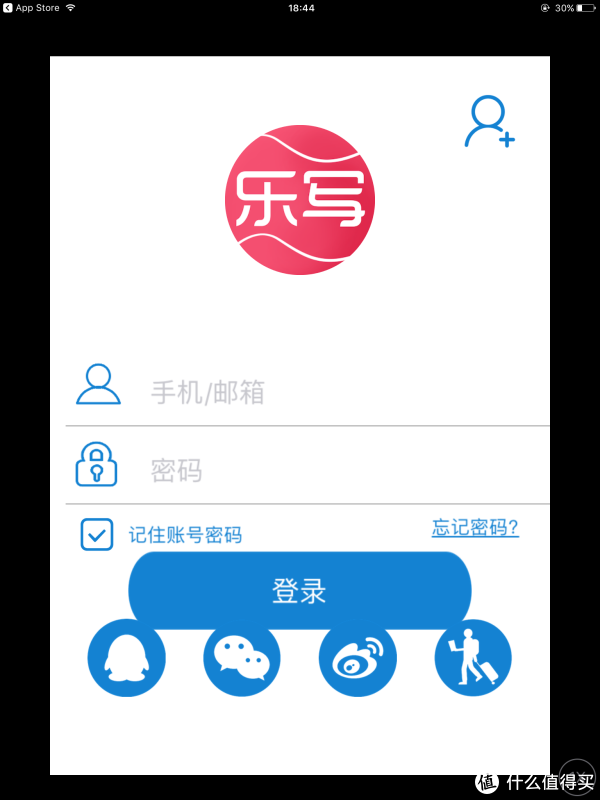Sign in with Weibo icon
This screenshot has width=600, height=800.
point(357,659)
